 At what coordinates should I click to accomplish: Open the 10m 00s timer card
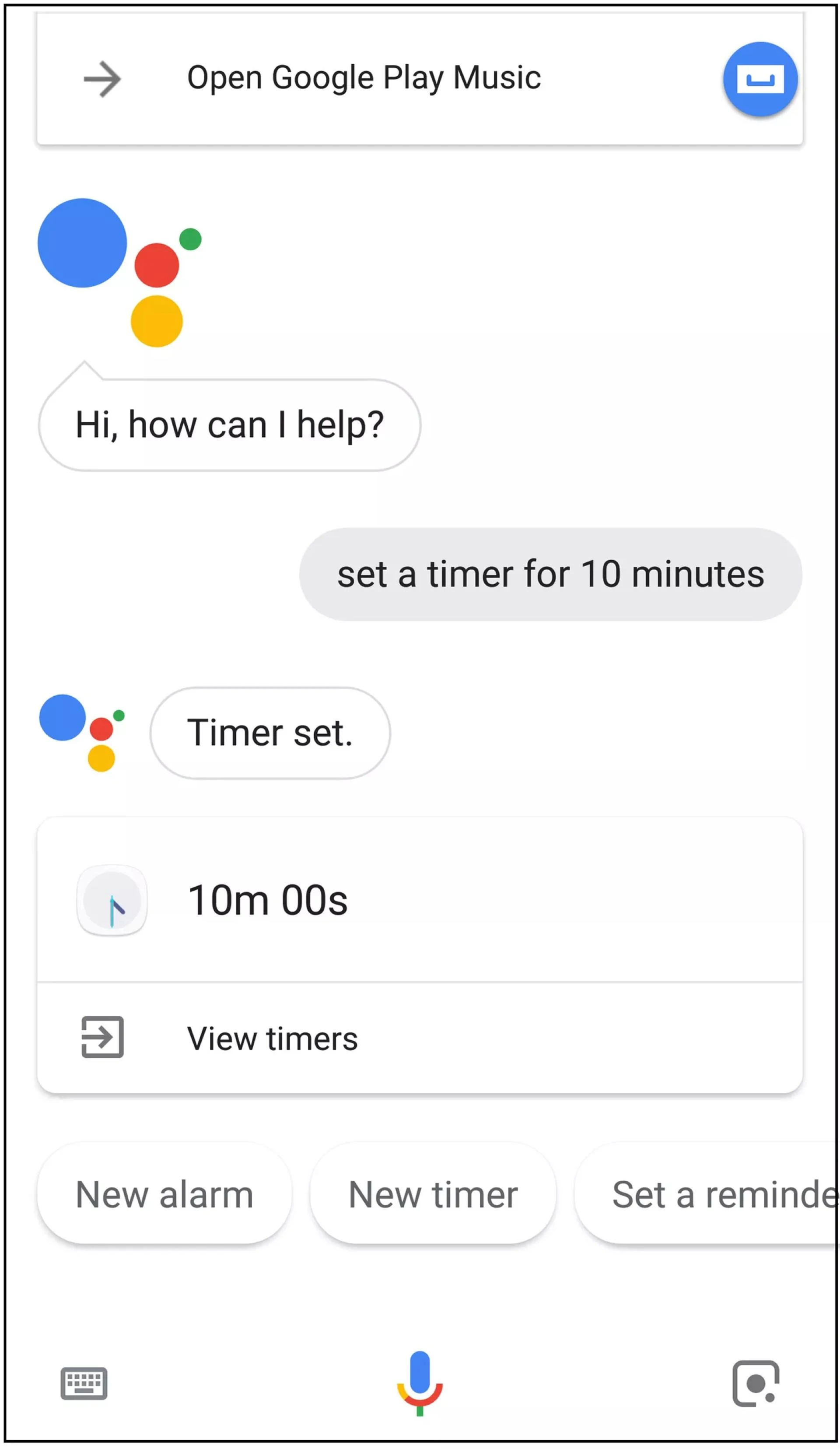pyautogui.click(x=420, y=900)
